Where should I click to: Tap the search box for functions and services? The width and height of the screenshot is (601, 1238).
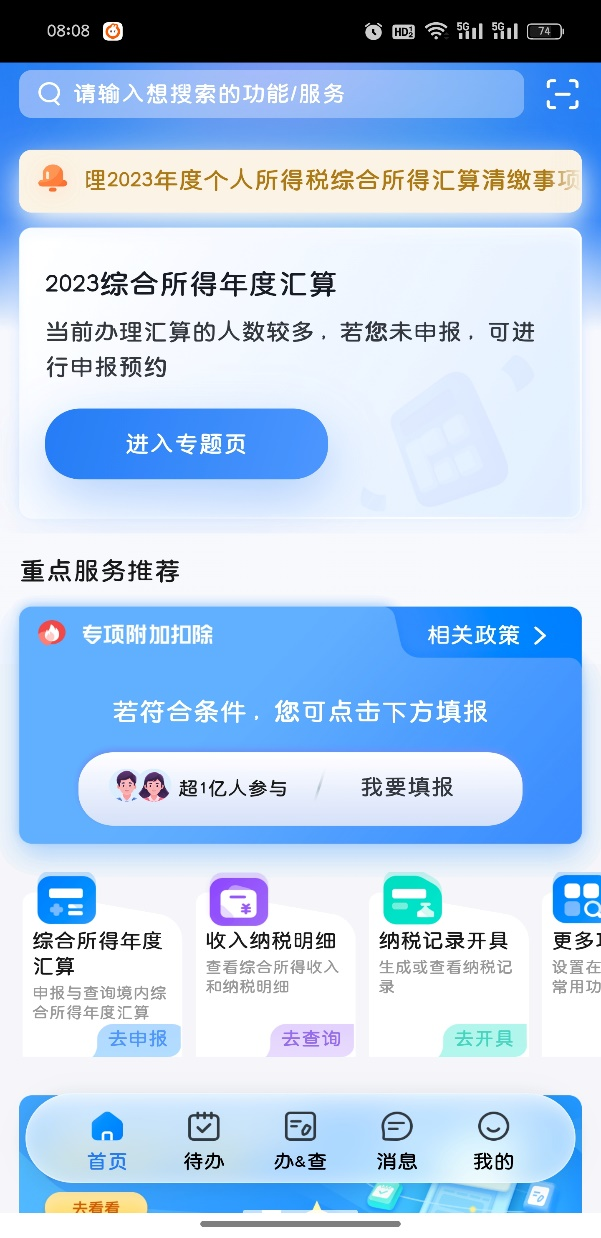[270, 94]
